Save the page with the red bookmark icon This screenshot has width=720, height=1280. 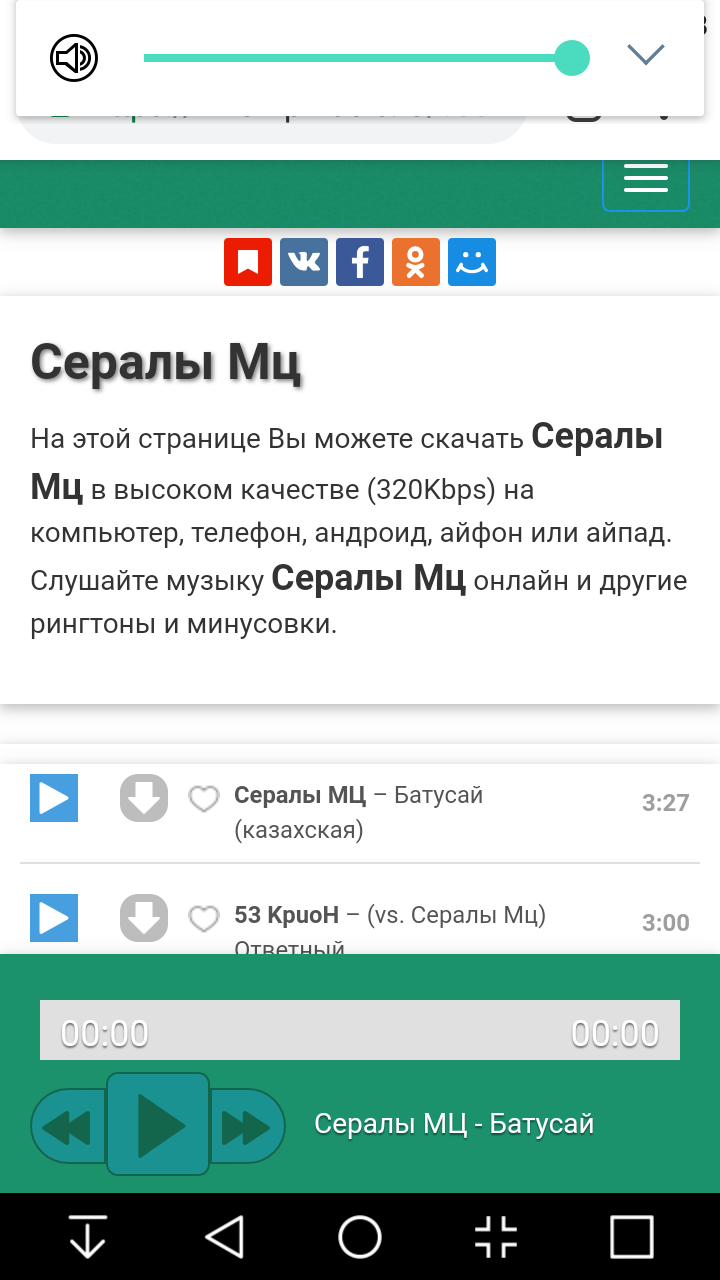[247, 262]
